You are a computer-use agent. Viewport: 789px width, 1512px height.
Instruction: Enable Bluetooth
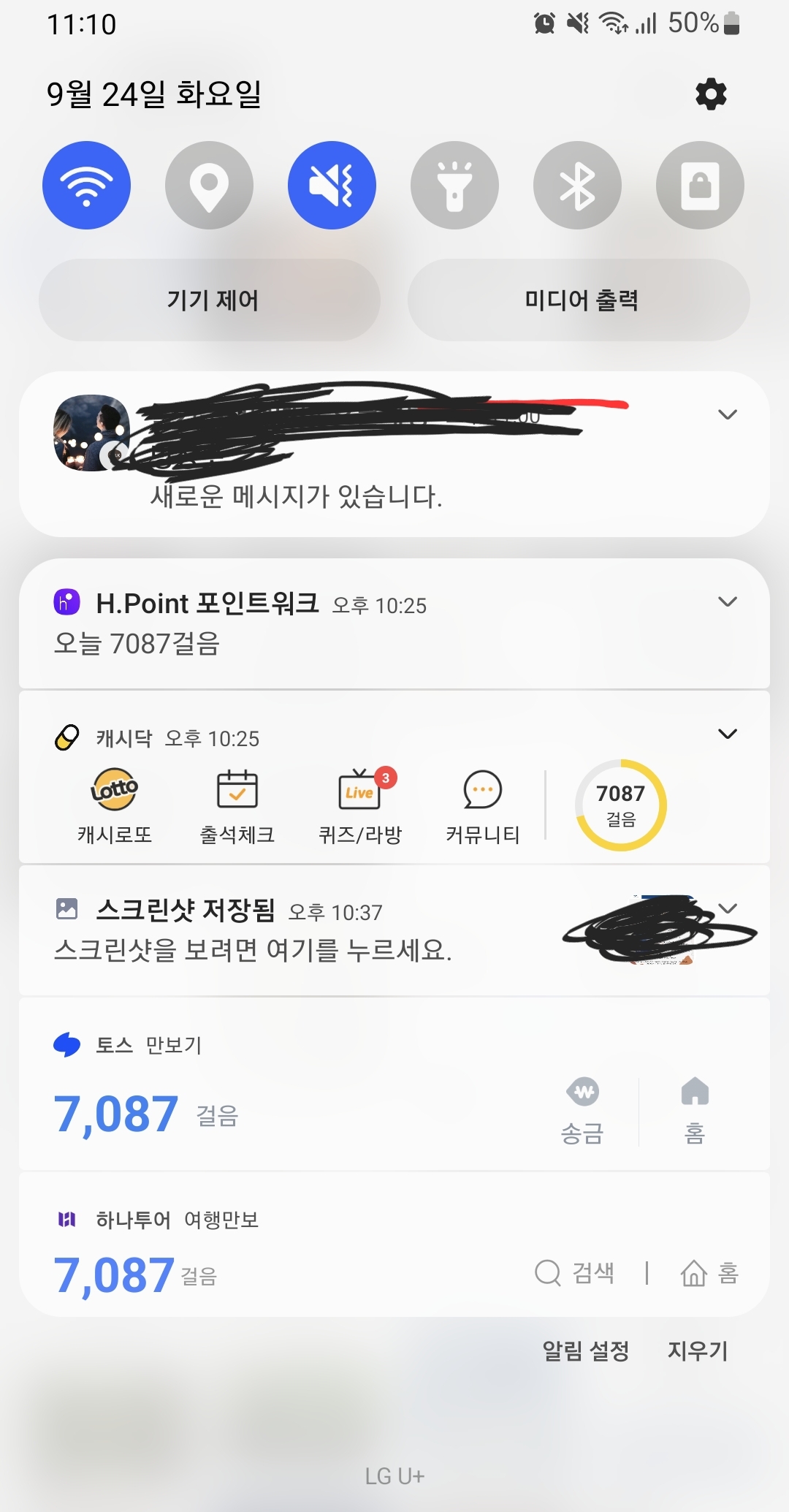pyautogui.click(x=577, y=186)
